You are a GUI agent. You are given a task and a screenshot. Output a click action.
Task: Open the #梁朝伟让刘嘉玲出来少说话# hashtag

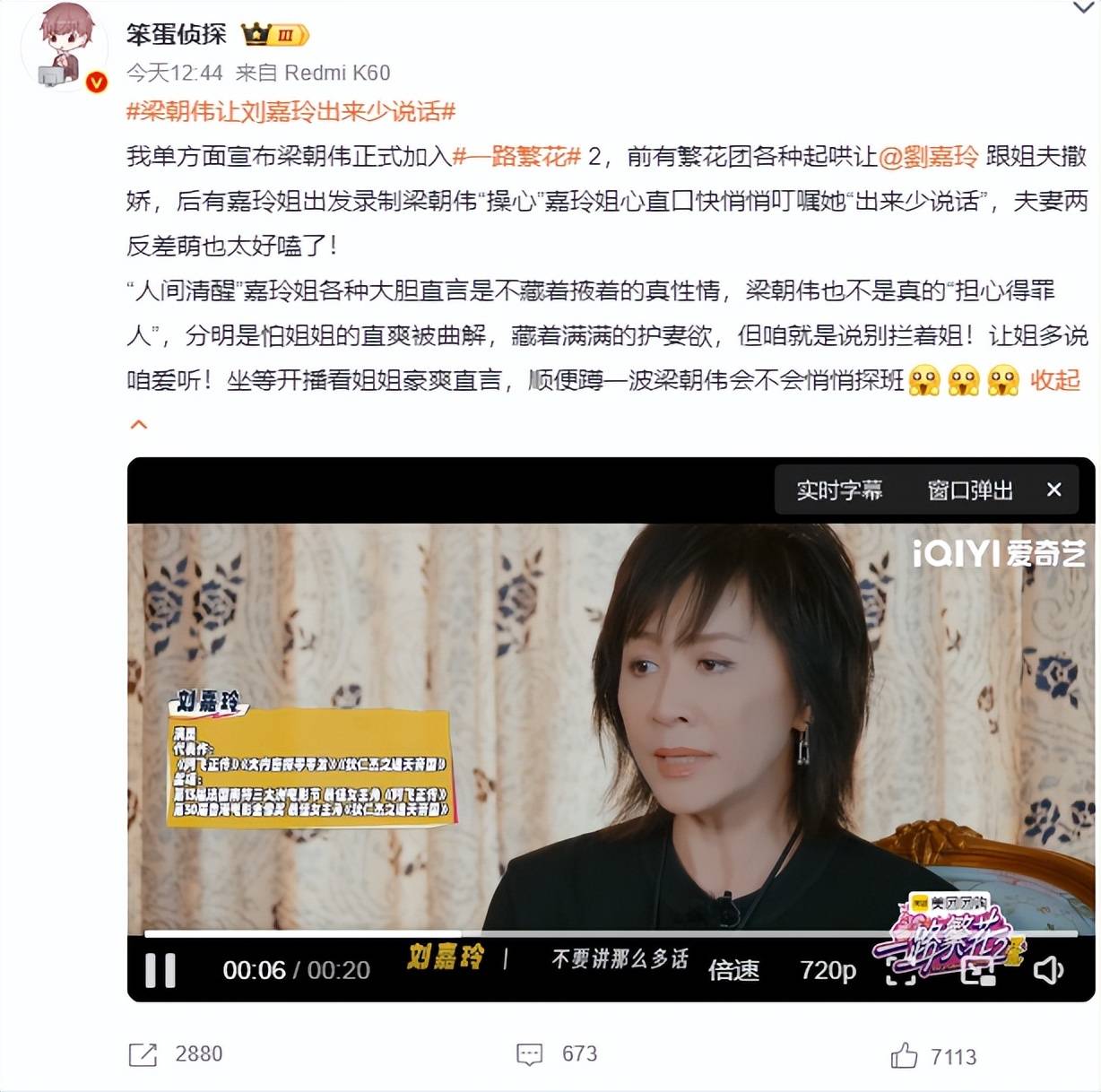pos(291,111)
